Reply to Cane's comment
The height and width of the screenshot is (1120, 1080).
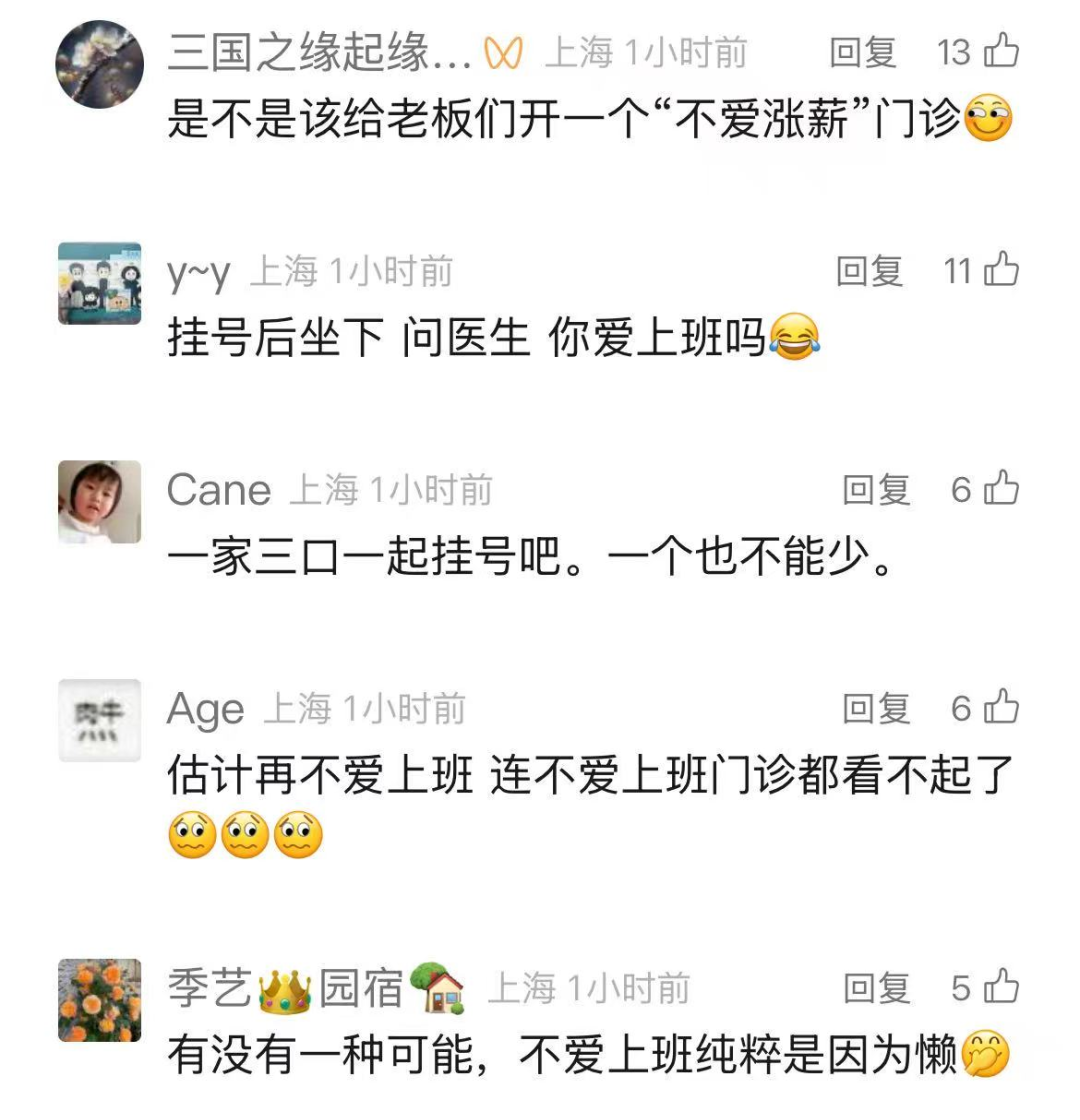[x=875, y=490]
